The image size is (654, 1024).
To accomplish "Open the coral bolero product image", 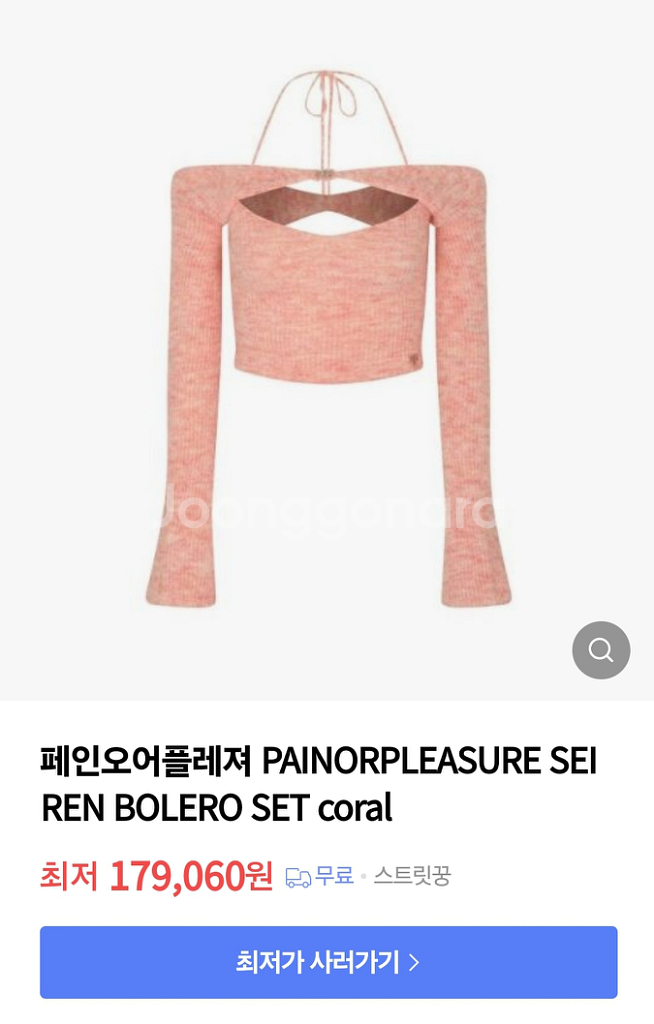I will [x=327, y=340].
